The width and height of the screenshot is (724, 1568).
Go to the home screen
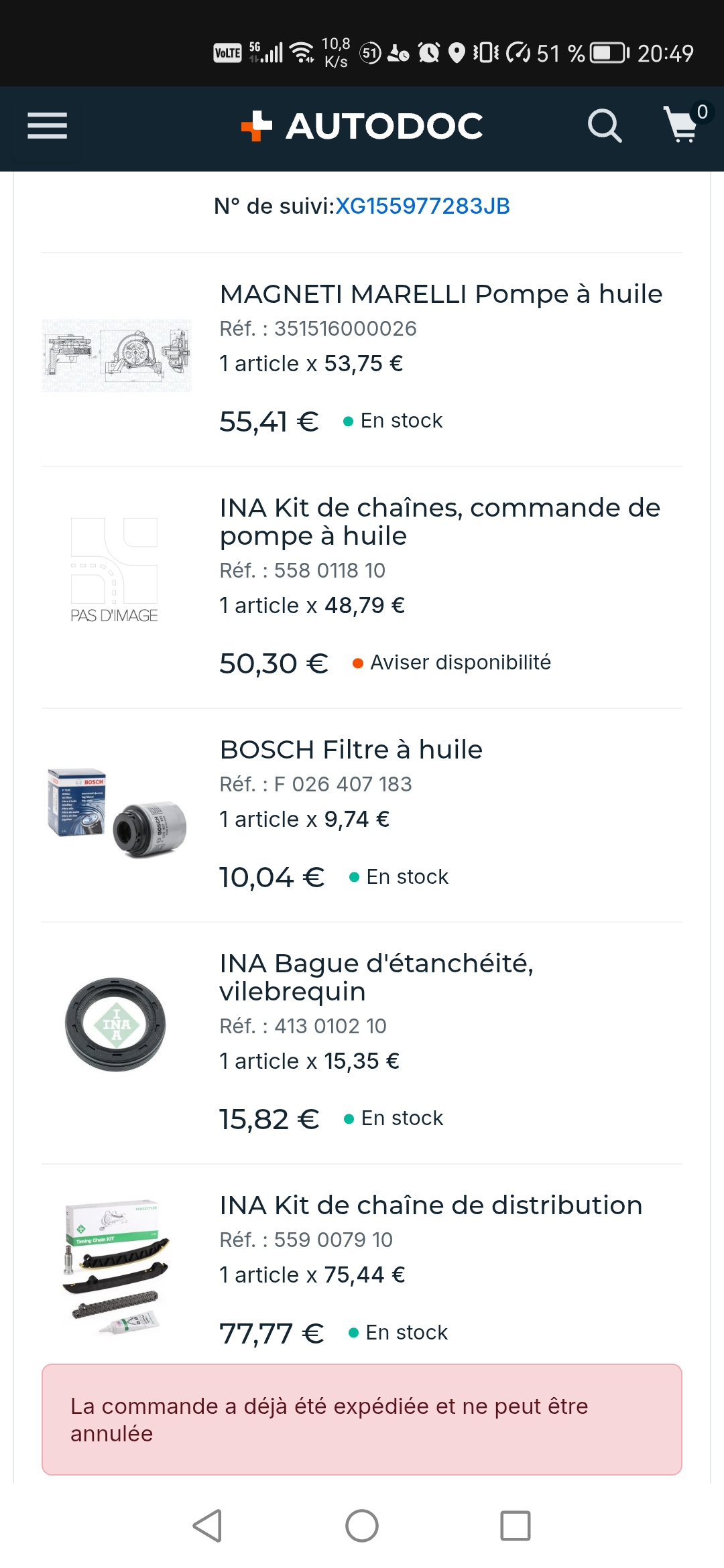[x=362, y=1526]
